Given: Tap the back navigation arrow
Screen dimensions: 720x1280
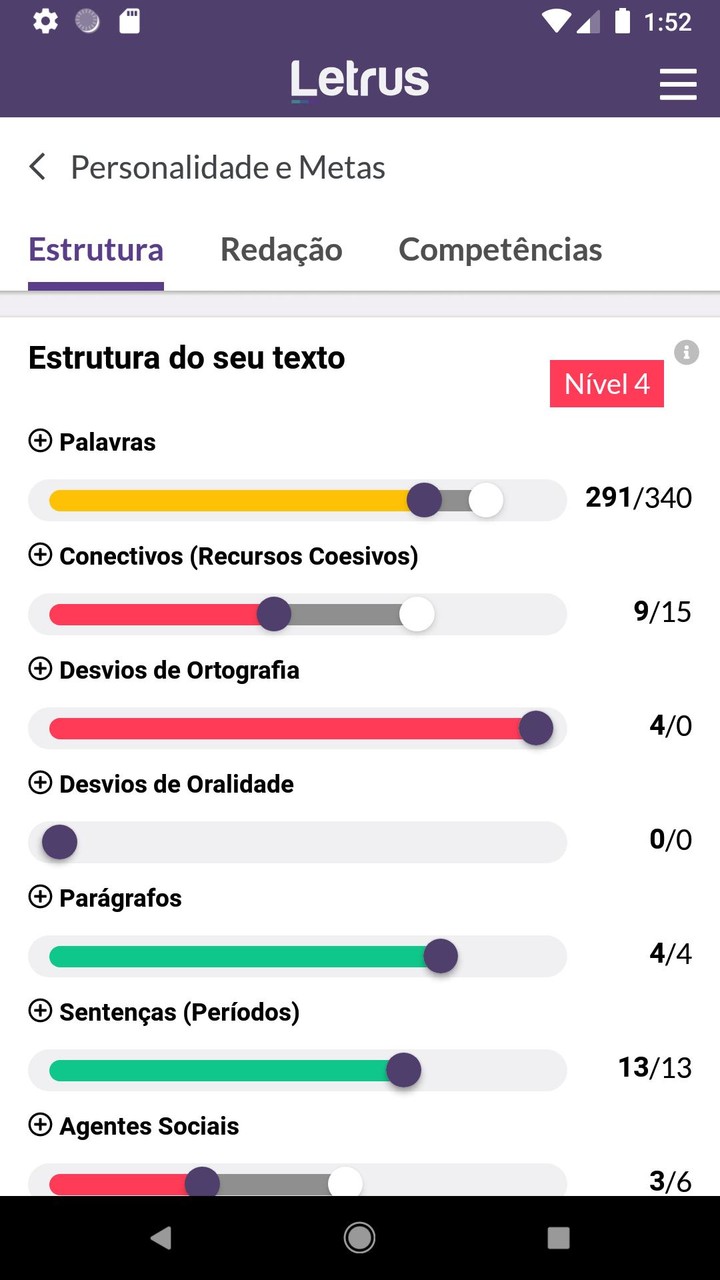Looking at the screenshot, I should [x=37, y=167].
